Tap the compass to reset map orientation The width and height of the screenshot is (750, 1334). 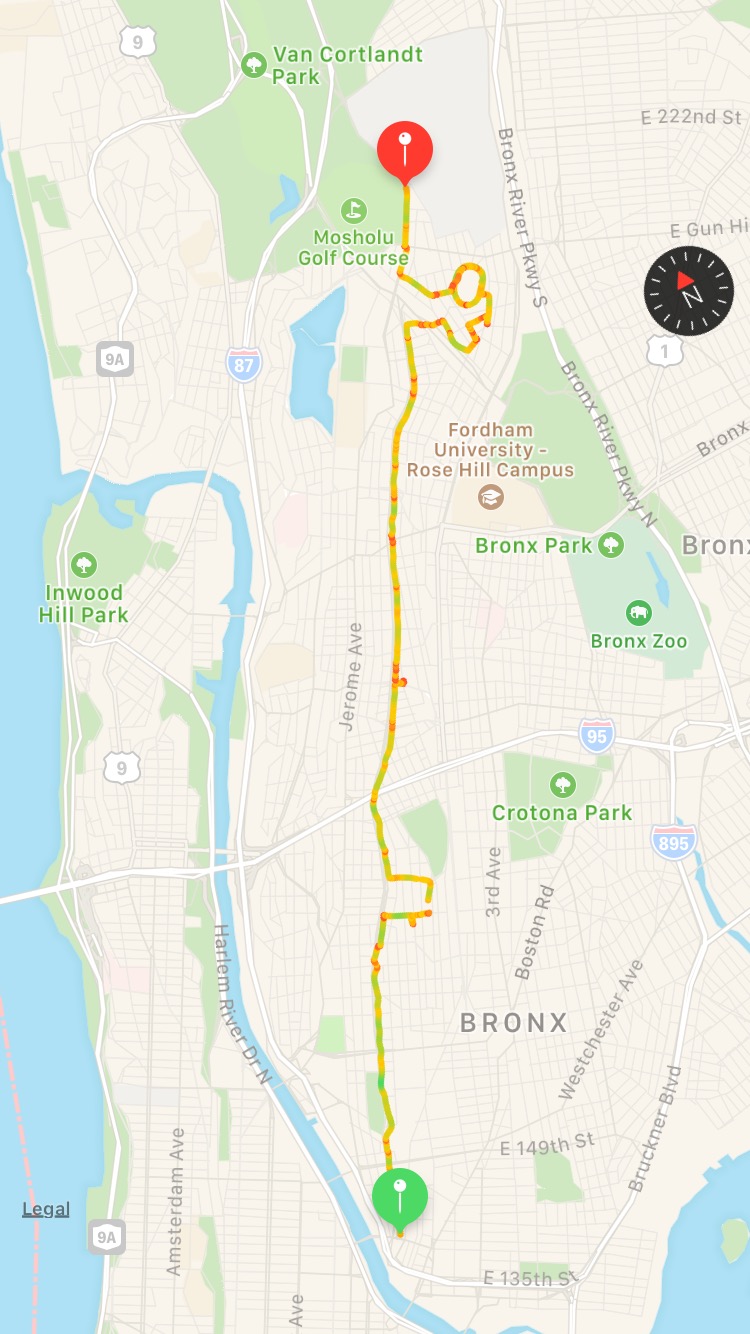(x=689, y=290)
